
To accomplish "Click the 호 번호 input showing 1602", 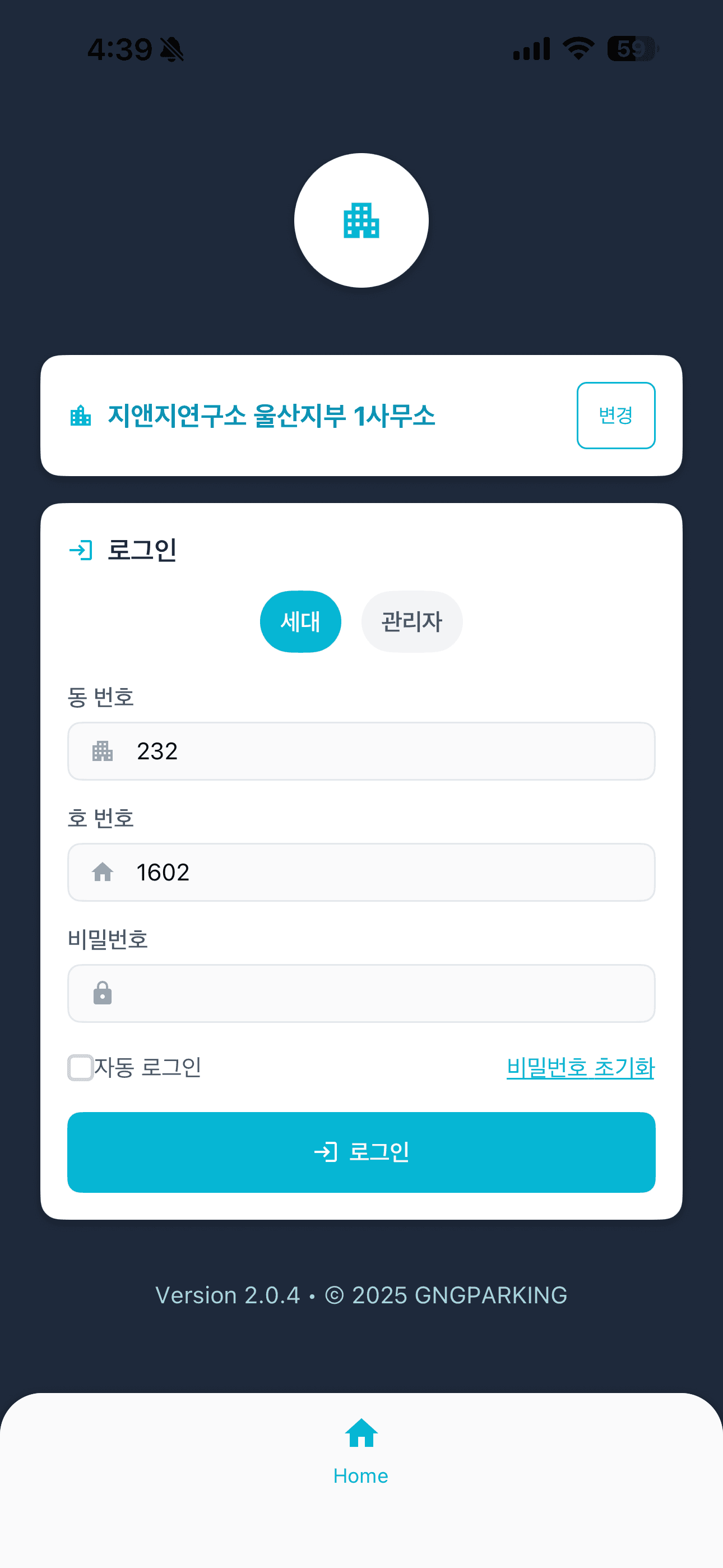I will click(361, 871).
